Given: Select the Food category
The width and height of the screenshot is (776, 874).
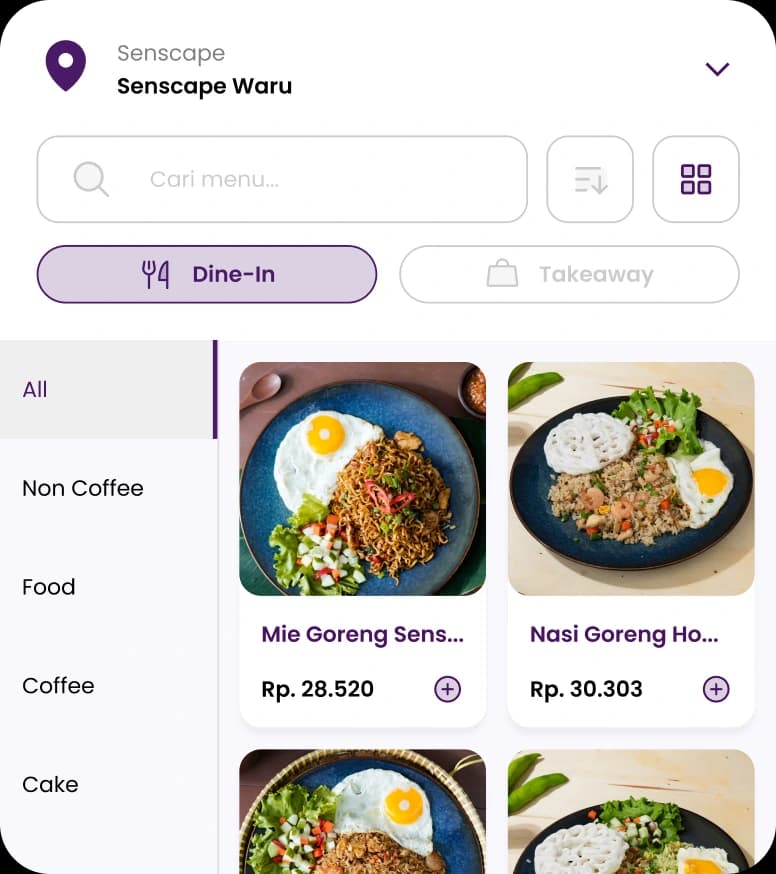Looking at the screenshot, I should pos(48,587).
